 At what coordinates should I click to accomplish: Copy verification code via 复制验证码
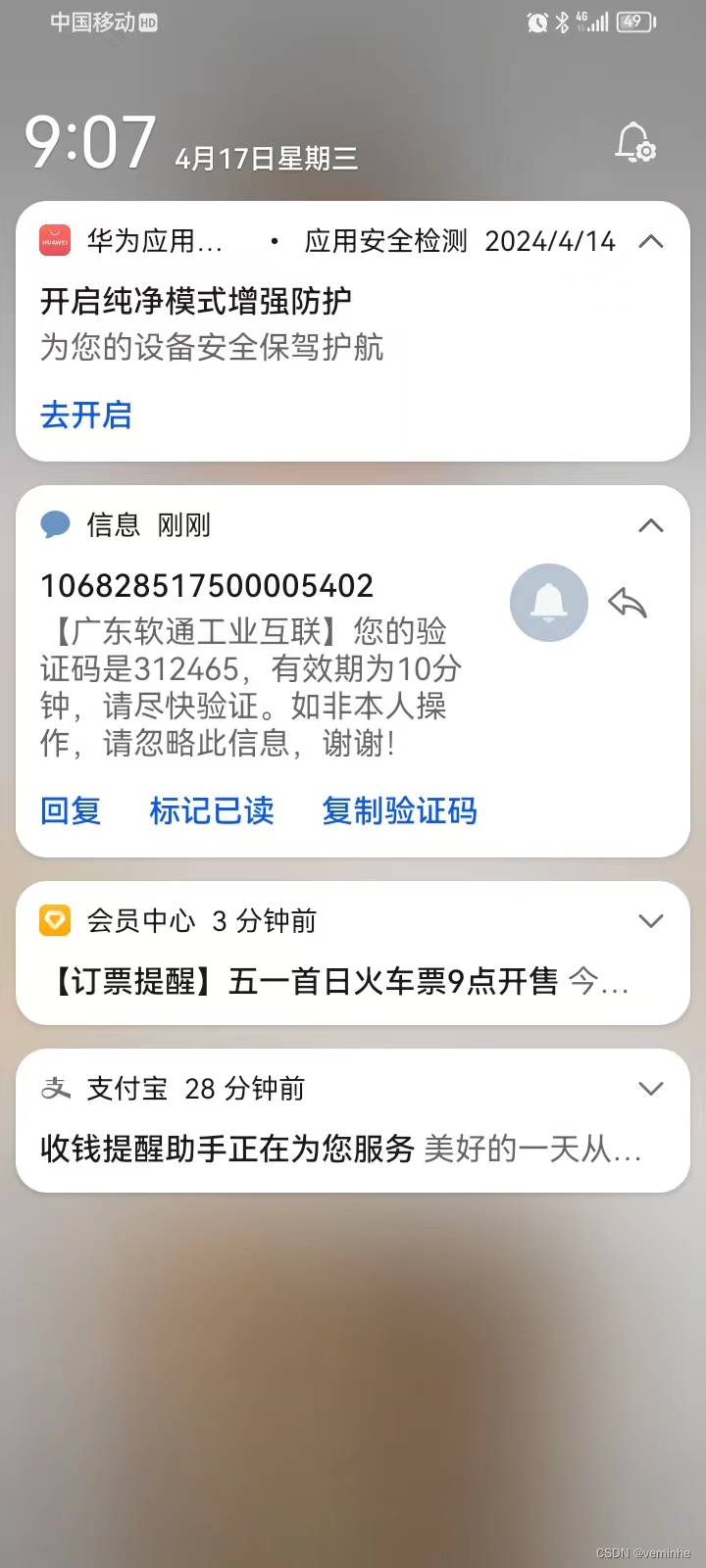[399, 810]
